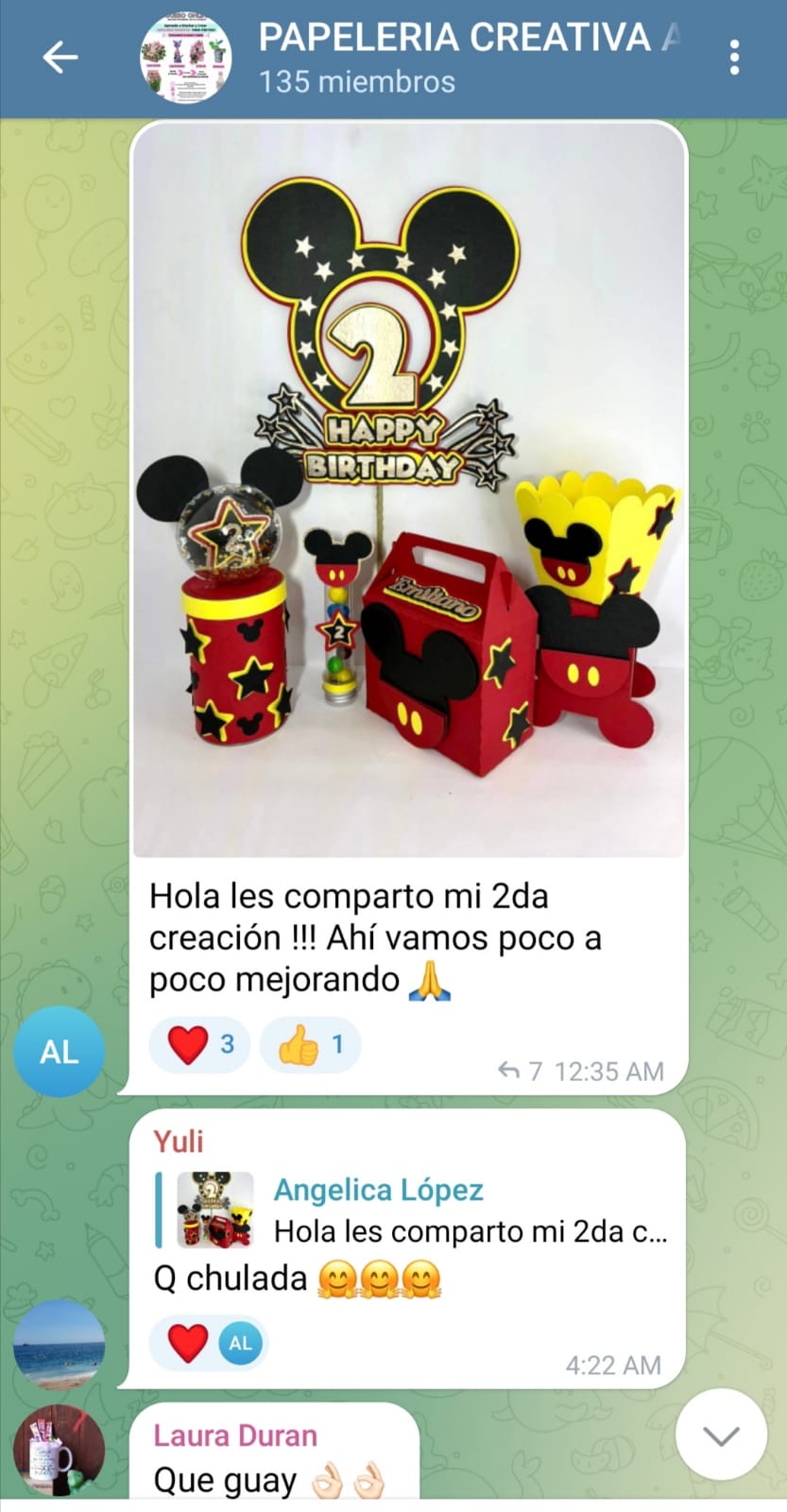This screenshot has height=1512, width=787.
Task: Tap the heart reaction with 3
Action: 200,1044
